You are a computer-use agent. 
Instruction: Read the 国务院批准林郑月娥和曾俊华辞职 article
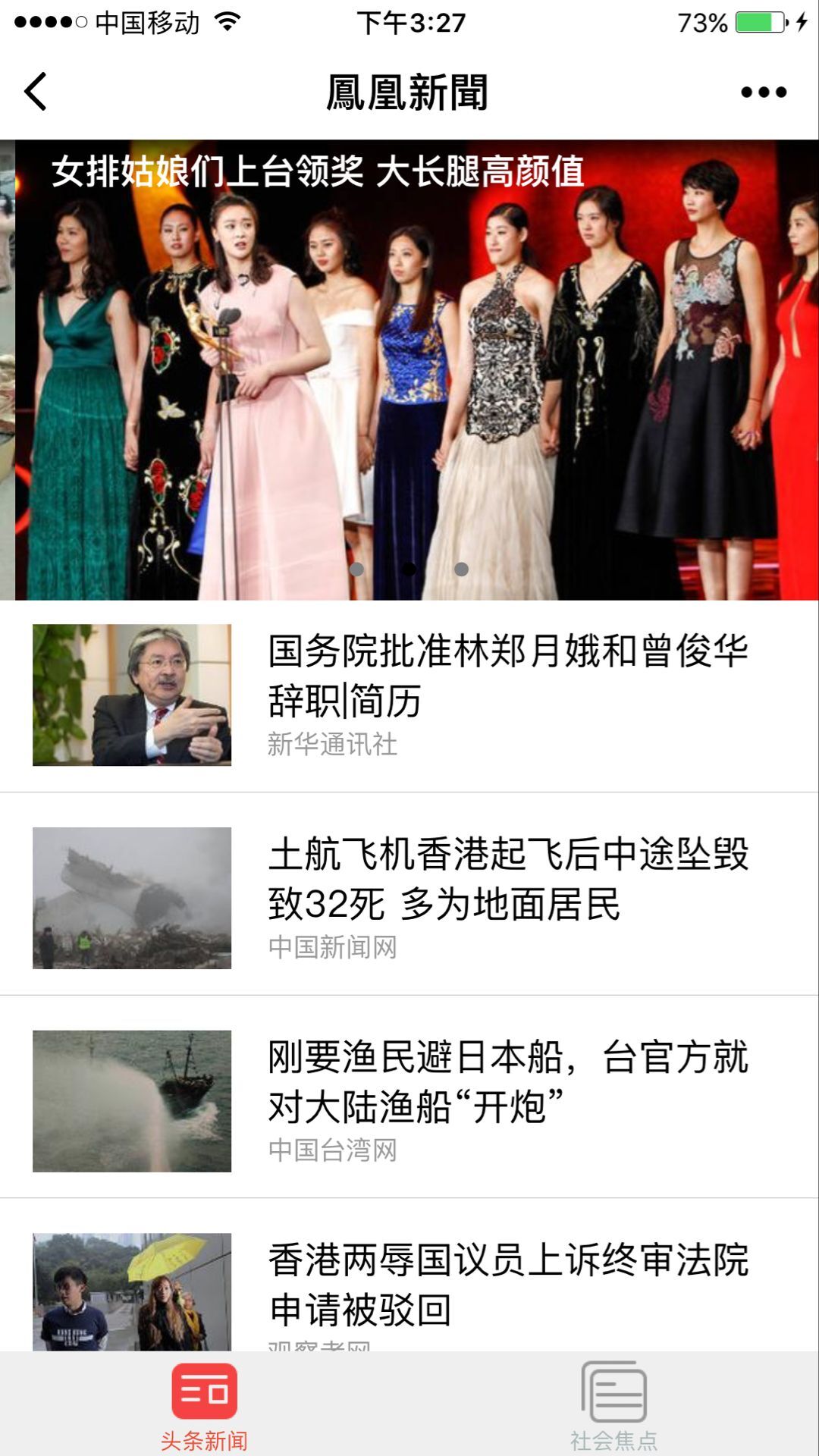(x=507, y=675)
